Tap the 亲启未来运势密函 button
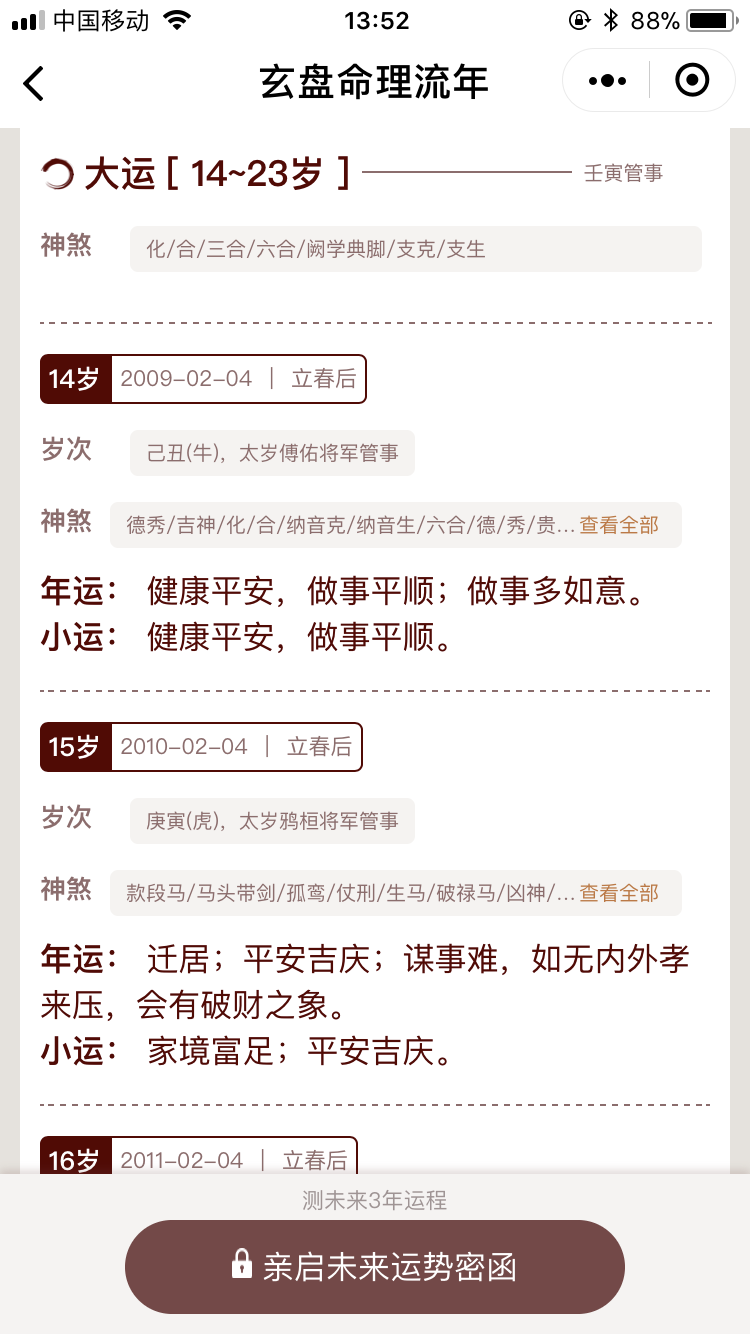This screenshot has height=1334, width=750. pyautogui.click(x=375, y=1267)
